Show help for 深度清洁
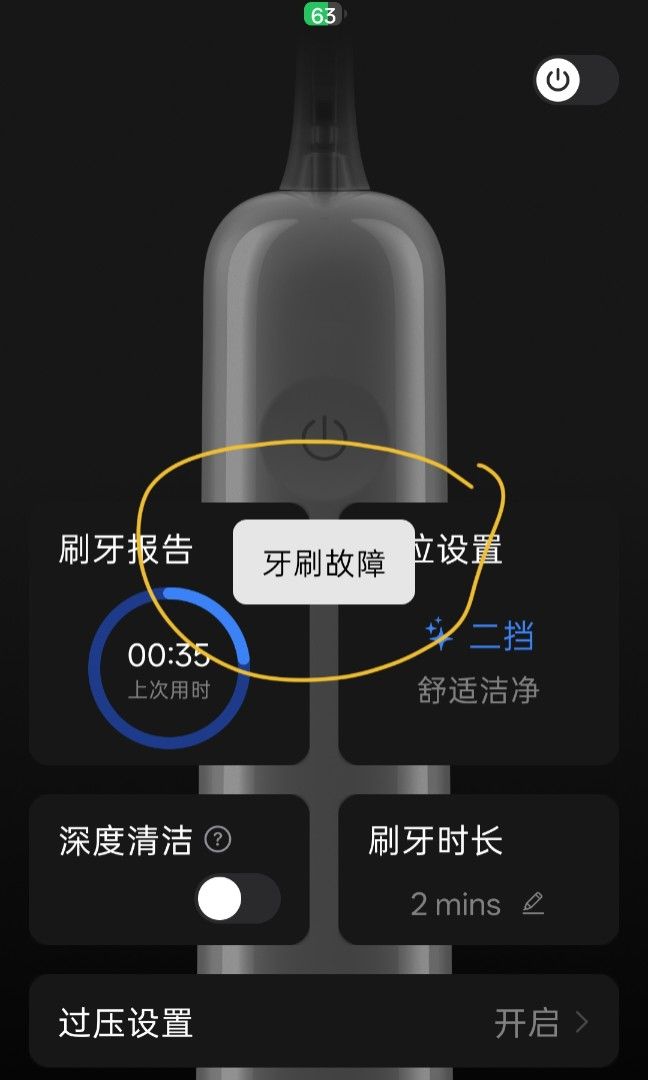 tap(218, 840)
